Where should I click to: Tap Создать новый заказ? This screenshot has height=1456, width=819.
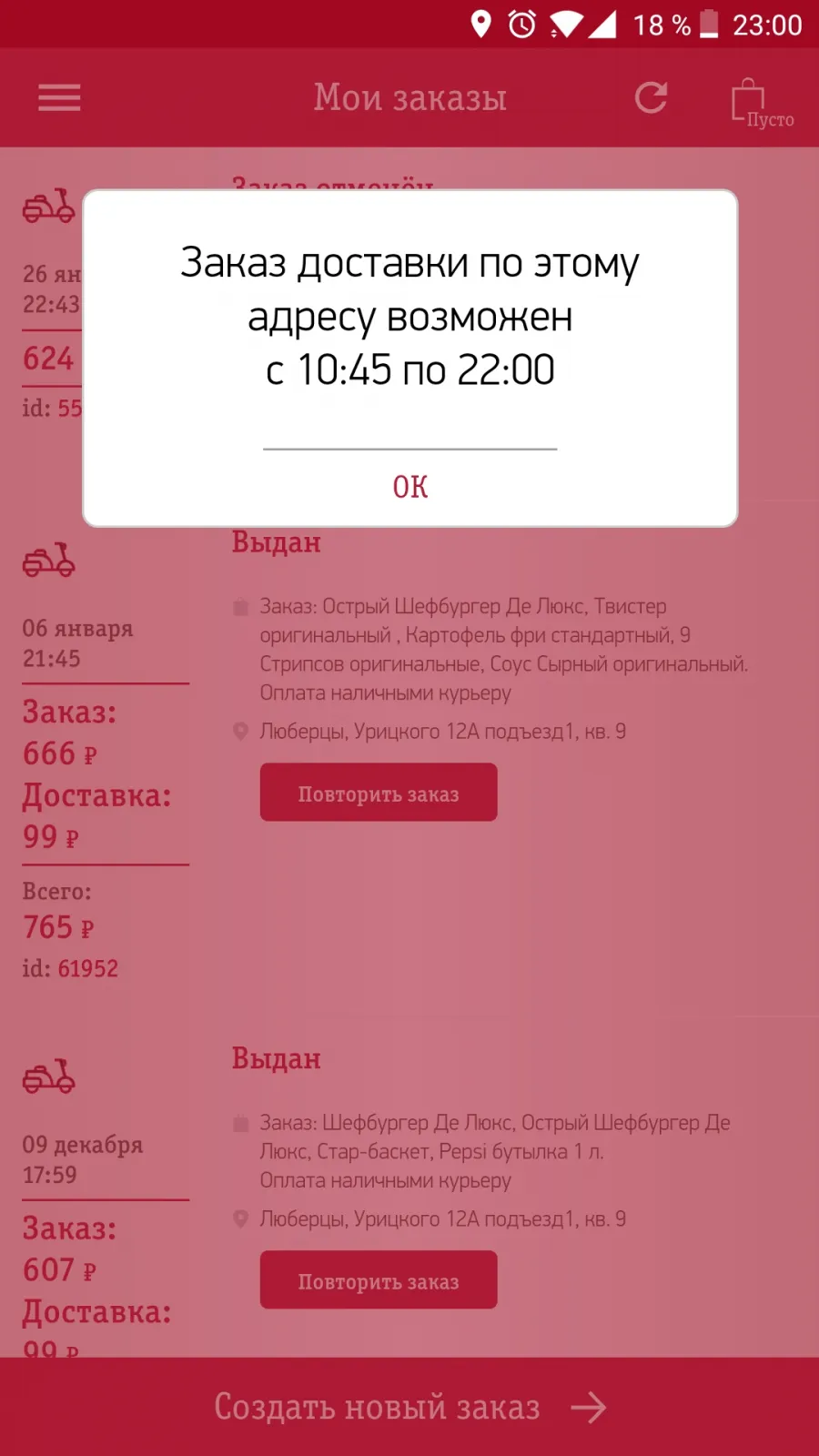tap(409, 1407)
